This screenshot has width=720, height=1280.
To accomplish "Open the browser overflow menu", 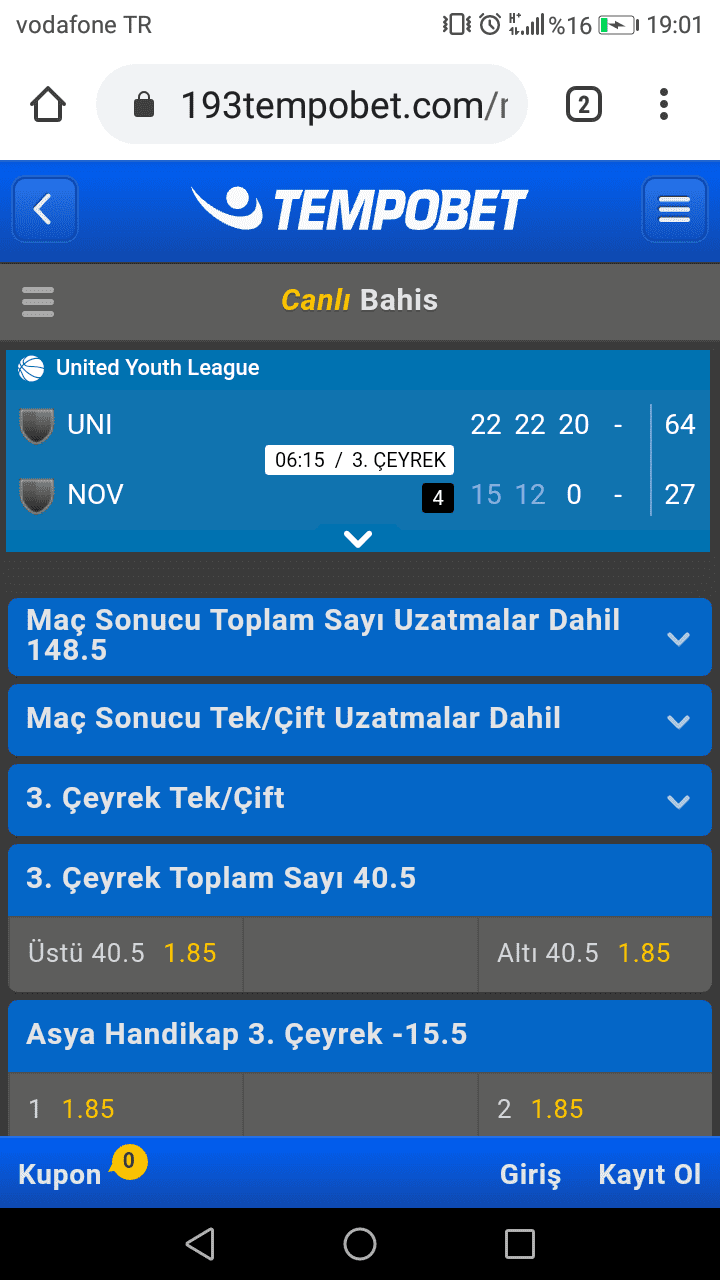I will coord(664,104).
